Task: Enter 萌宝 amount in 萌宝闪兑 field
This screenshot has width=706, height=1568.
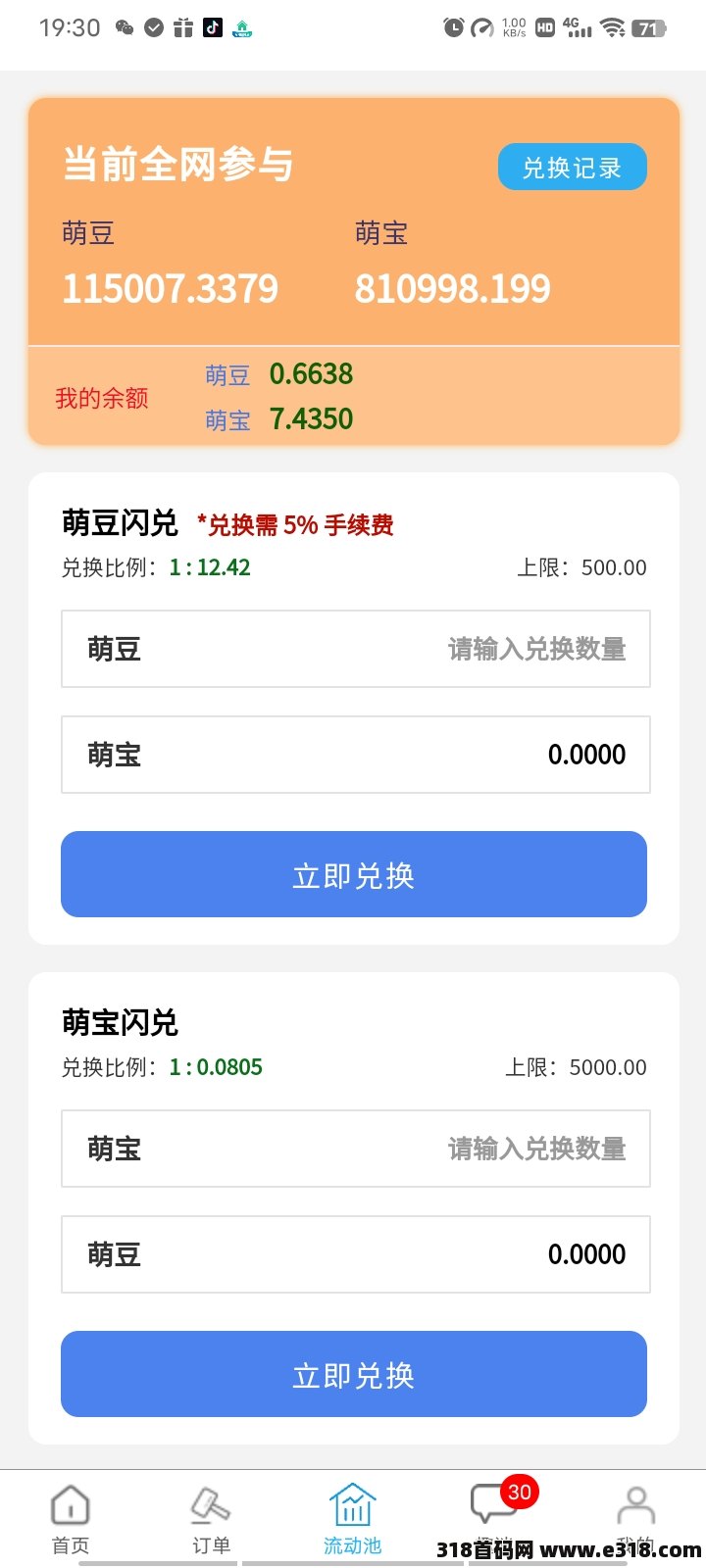Action: click(x=356, y=1149)
